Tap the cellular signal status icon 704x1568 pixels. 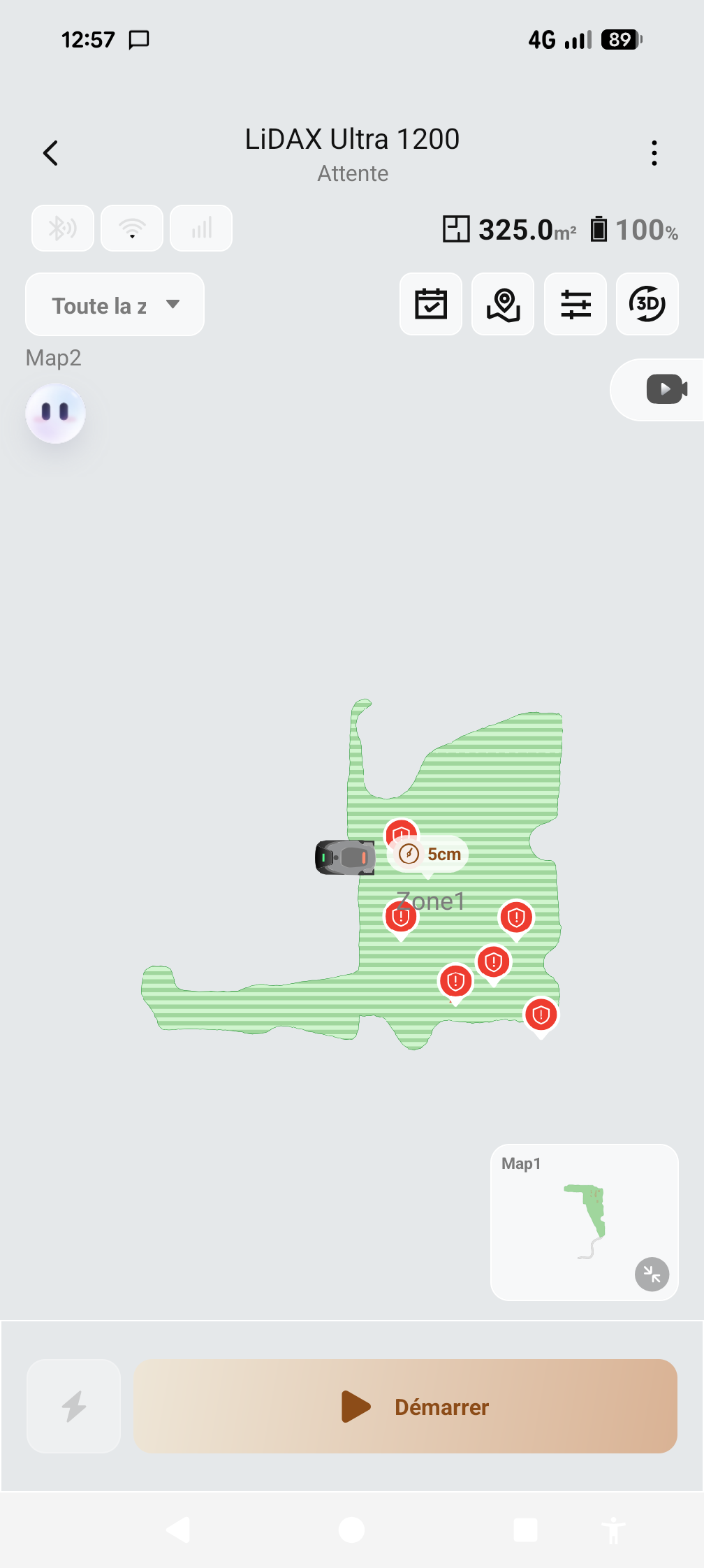(201, 228)
